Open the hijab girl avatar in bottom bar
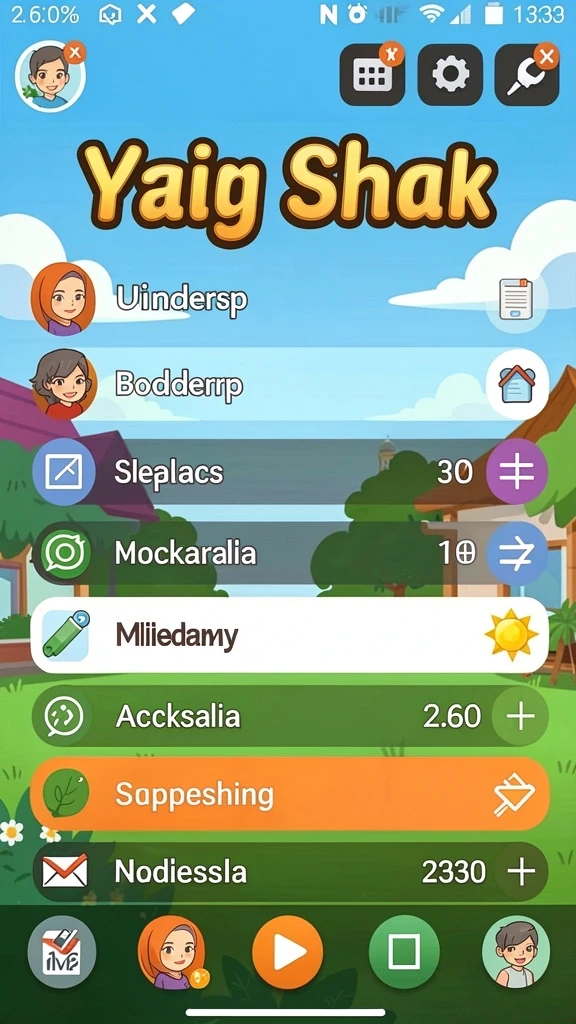 tap(172, 953)
